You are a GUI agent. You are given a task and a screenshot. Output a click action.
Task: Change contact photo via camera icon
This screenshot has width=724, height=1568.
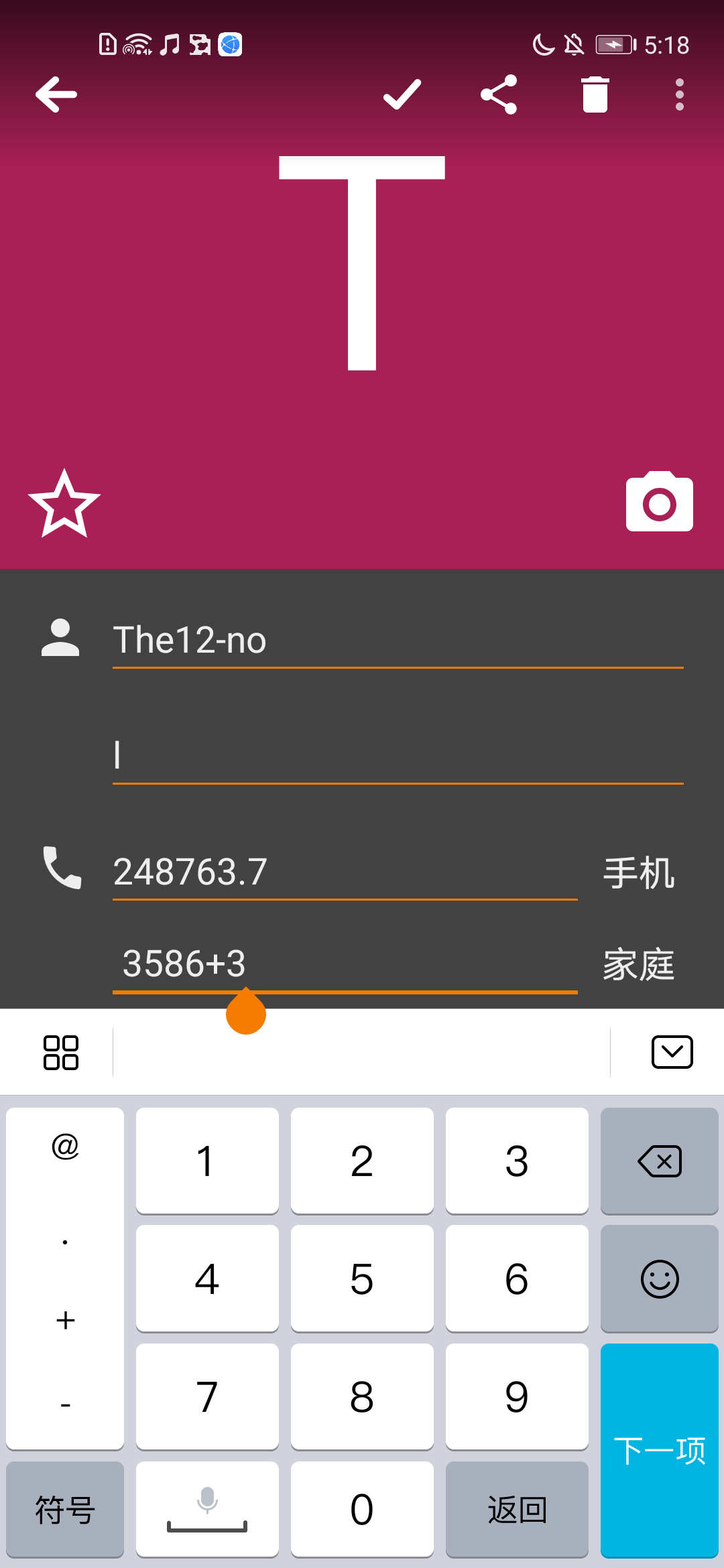tap(659, 503)
